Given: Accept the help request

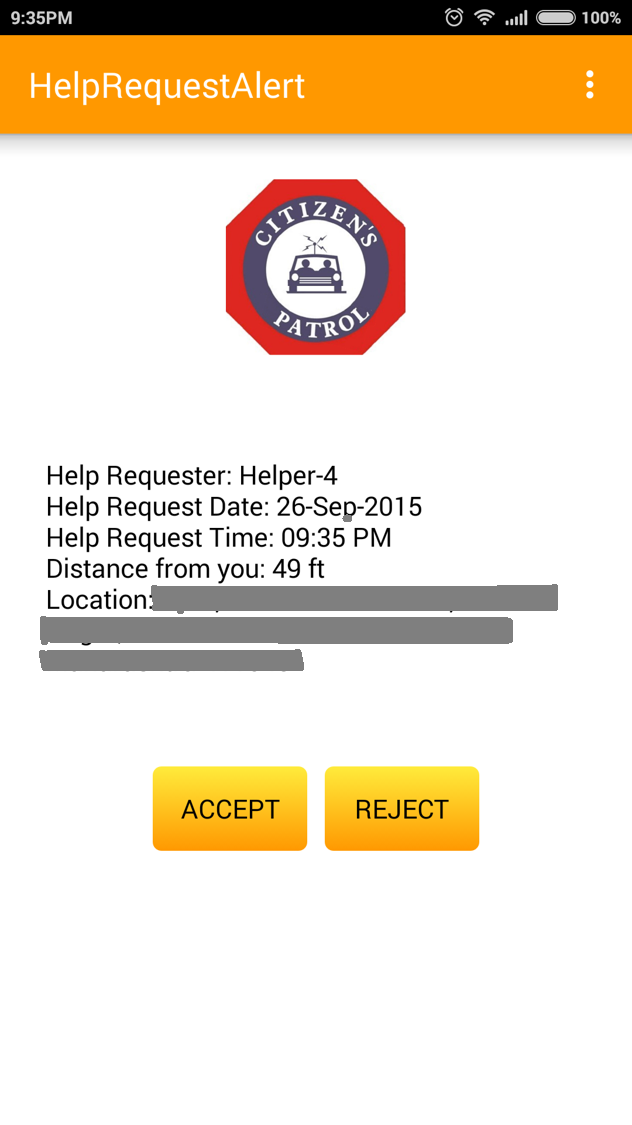Looking at the screenshot, I should [x=230, y=809].
